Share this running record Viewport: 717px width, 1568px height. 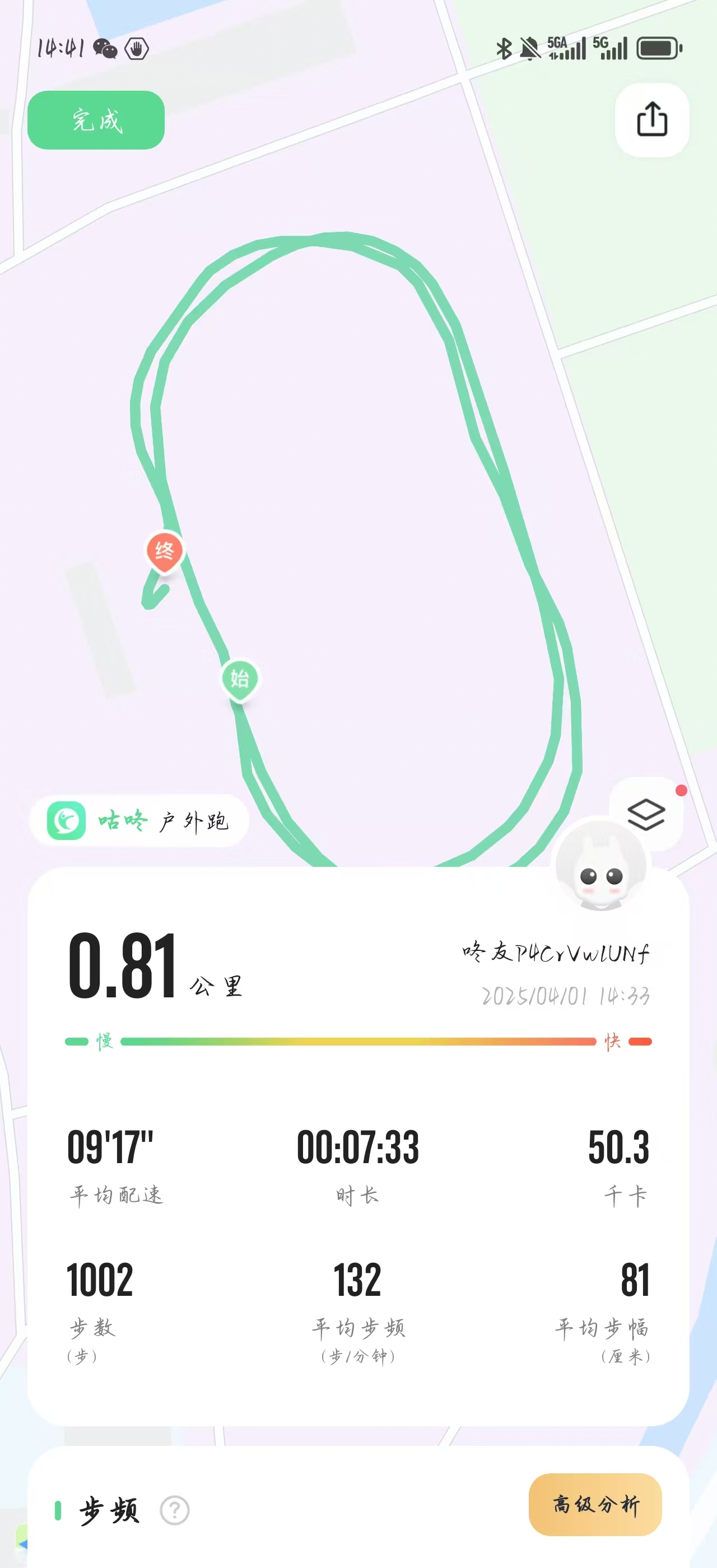652,119
